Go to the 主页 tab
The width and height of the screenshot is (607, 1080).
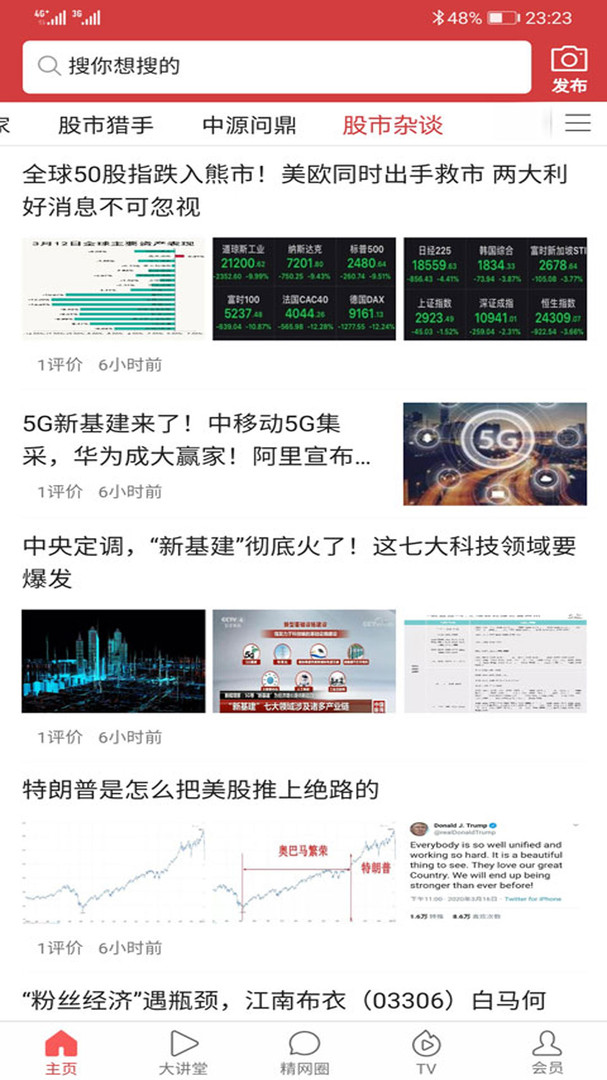click(x=61, y=1053)
